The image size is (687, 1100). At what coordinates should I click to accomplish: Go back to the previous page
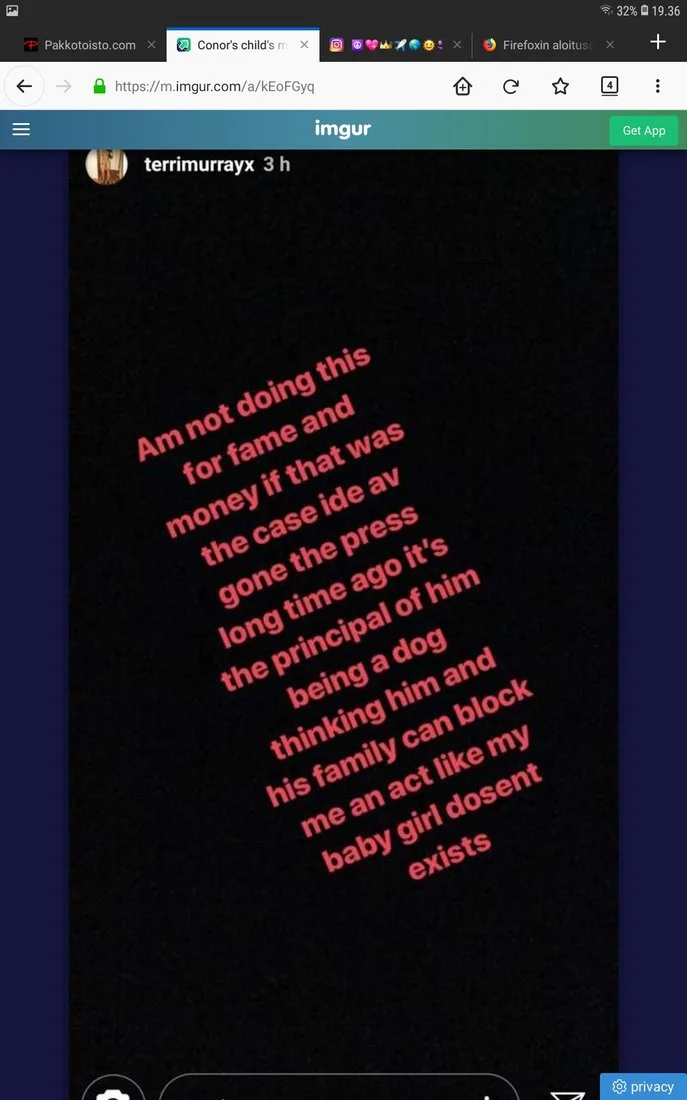pyautogui.click(x=24, y=86)
